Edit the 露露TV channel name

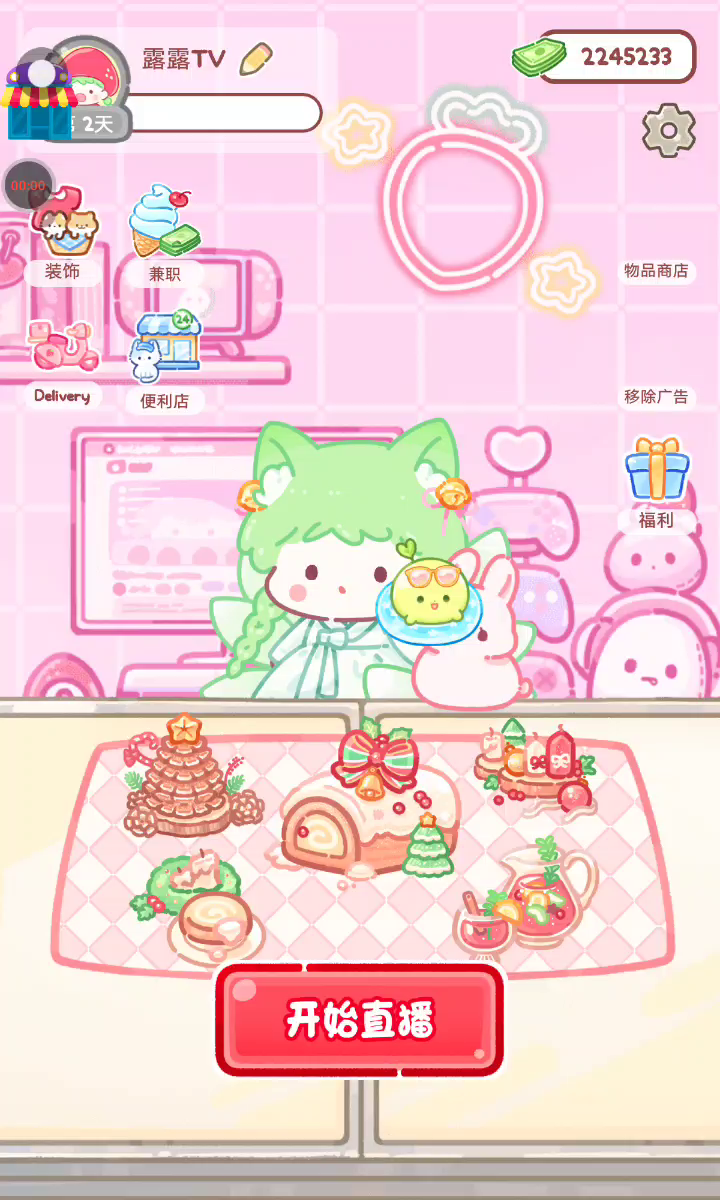point(255,59)
